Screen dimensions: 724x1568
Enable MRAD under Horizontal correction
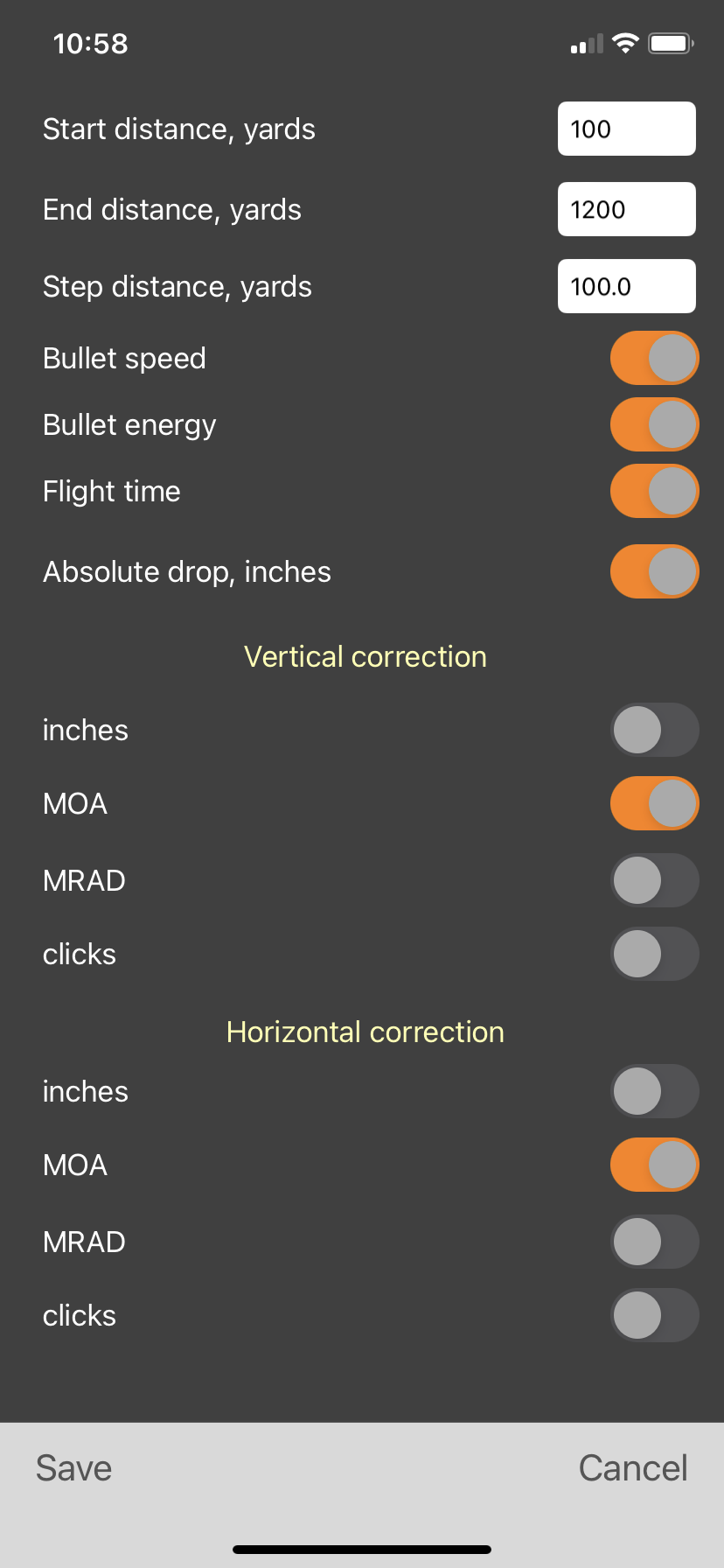[x=654, y=1242]
